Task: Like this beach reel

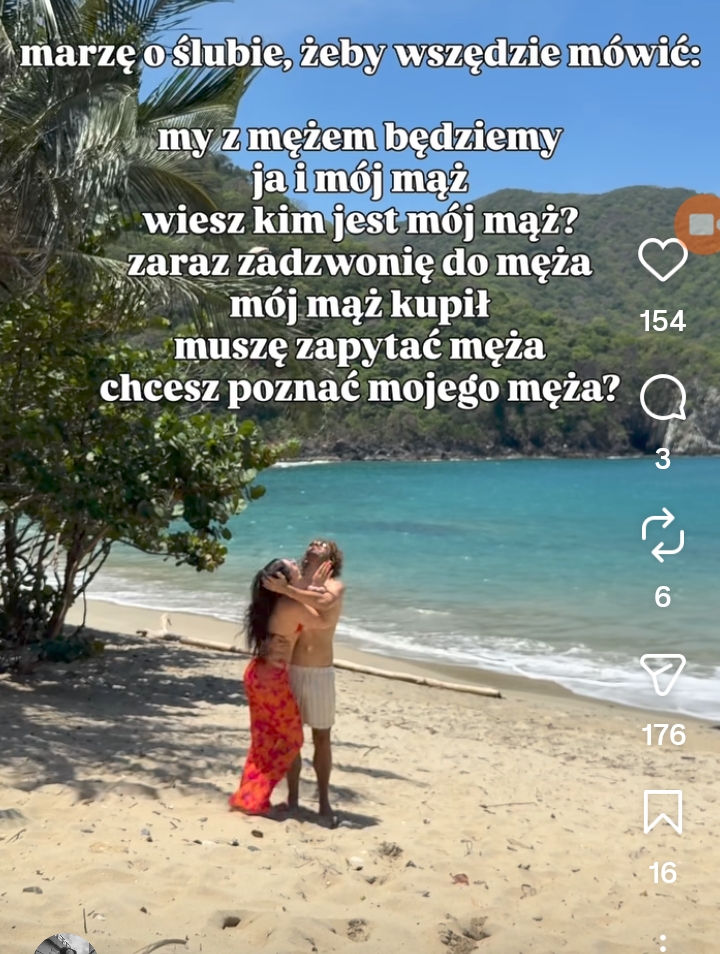Action: point(662,261)
